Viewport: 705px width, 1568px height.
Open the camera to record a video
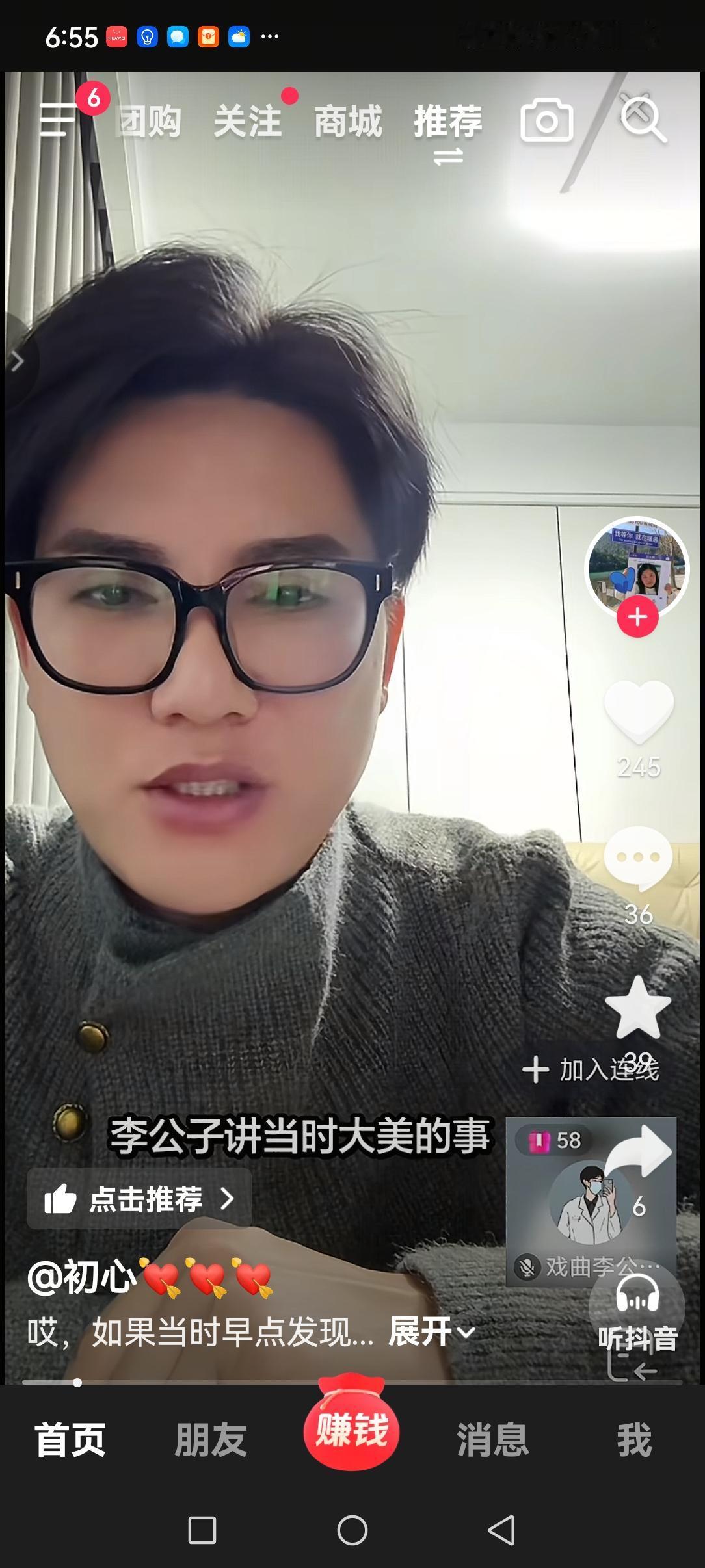coord(546,118)
